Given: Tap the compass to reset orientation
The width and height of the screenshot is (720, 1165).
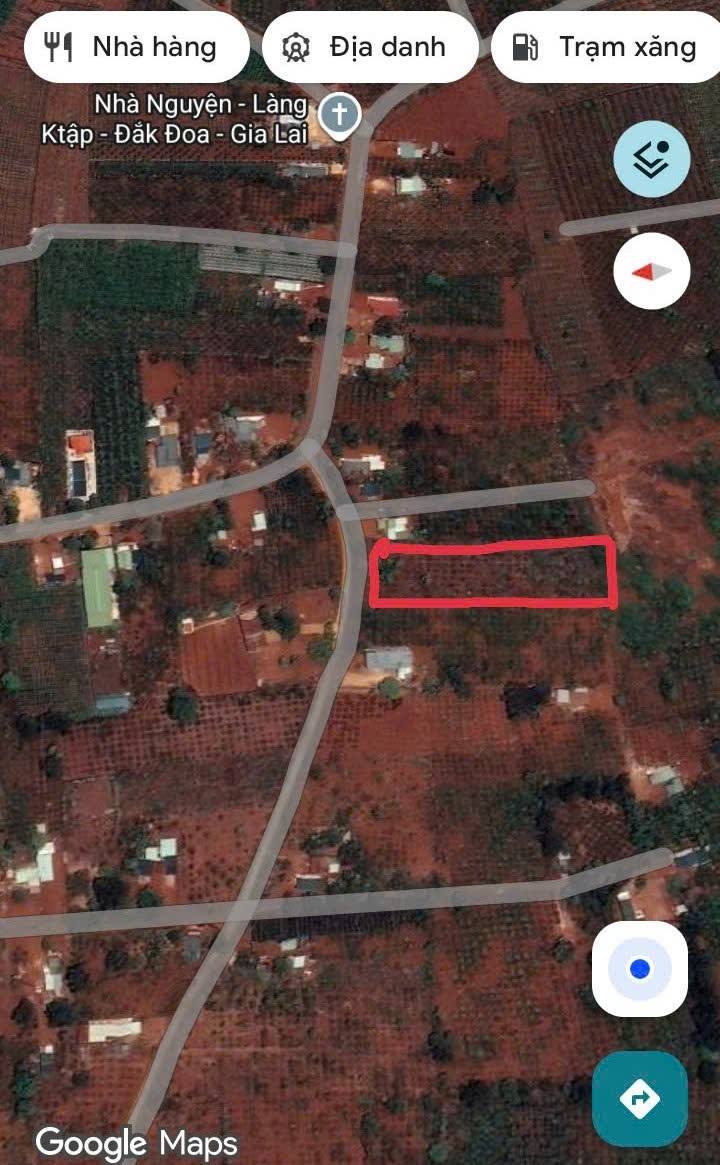Looking at the screenshot, I should 651,270.
